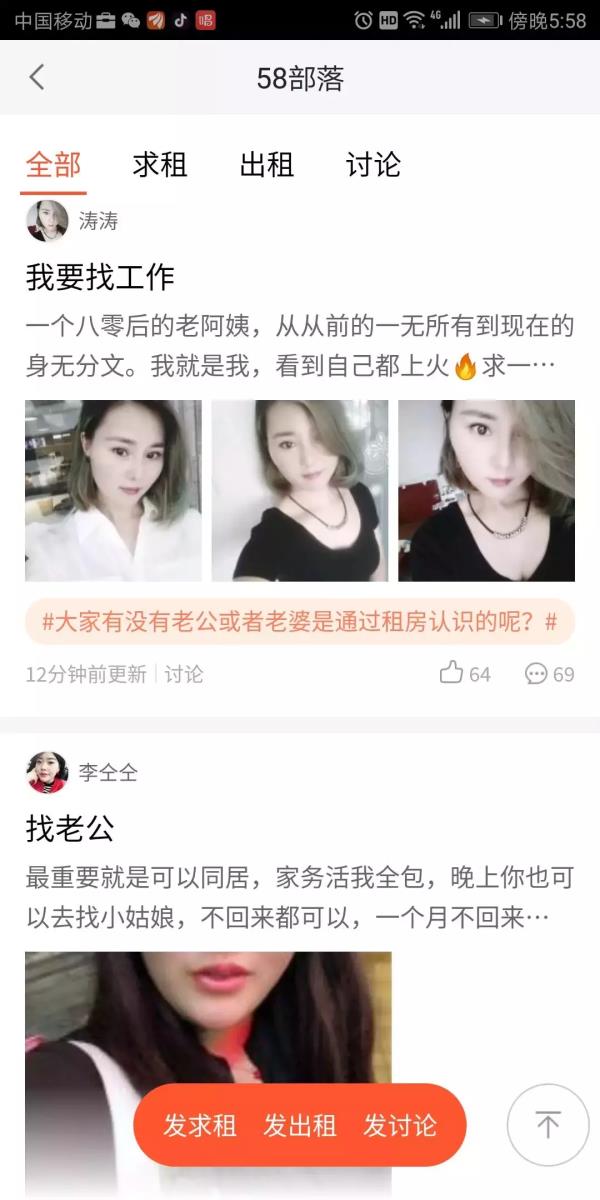Open comments on 涛涛's post
This screenshot has width=600, height=1200.
(549, 674)
